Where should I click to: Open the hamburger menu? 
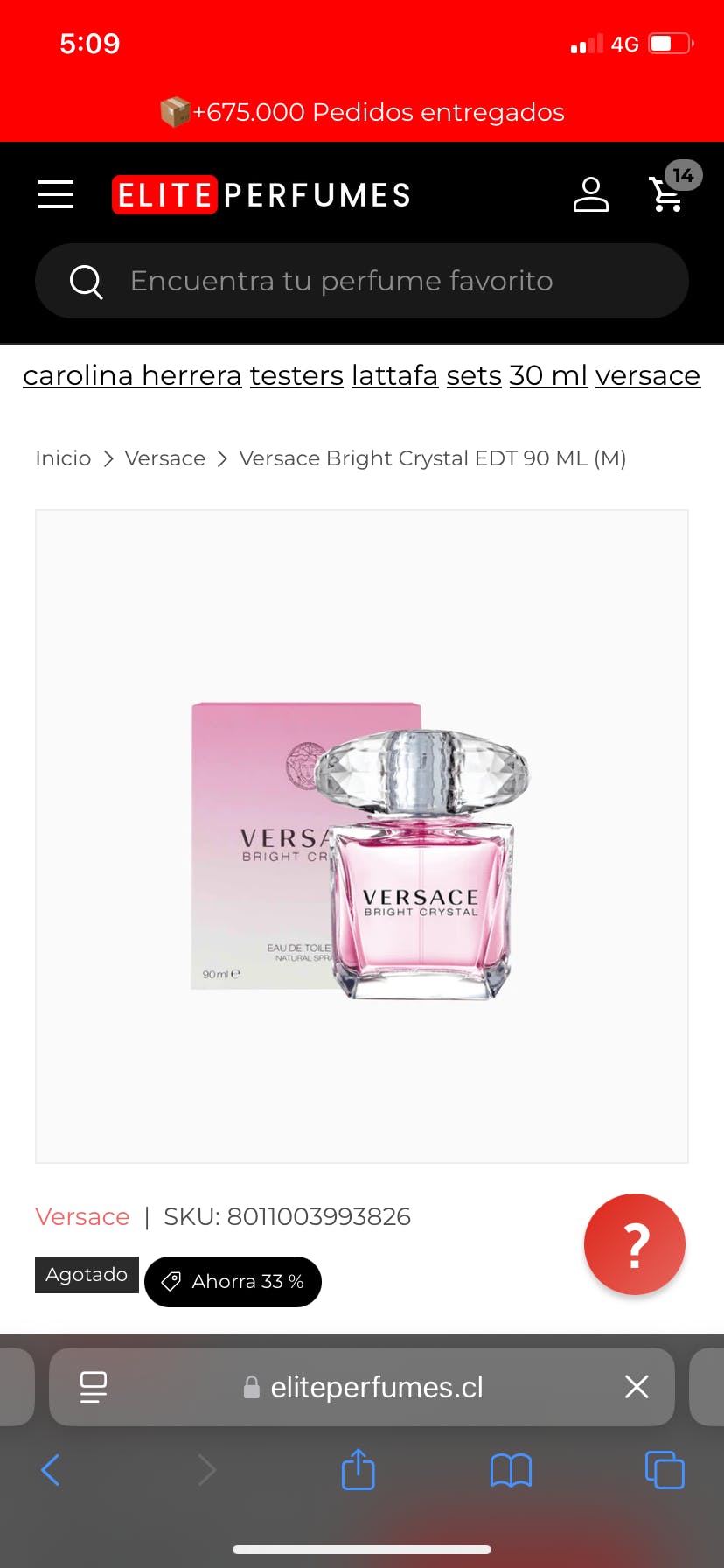point(56,194)
